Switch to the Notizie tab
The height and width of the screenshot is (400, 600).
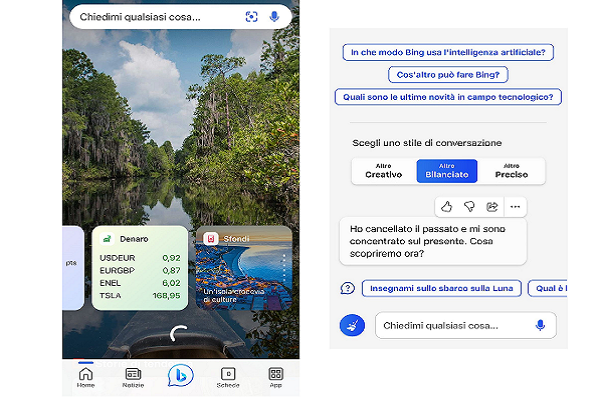pyautogui.click(x=134, y=377)
